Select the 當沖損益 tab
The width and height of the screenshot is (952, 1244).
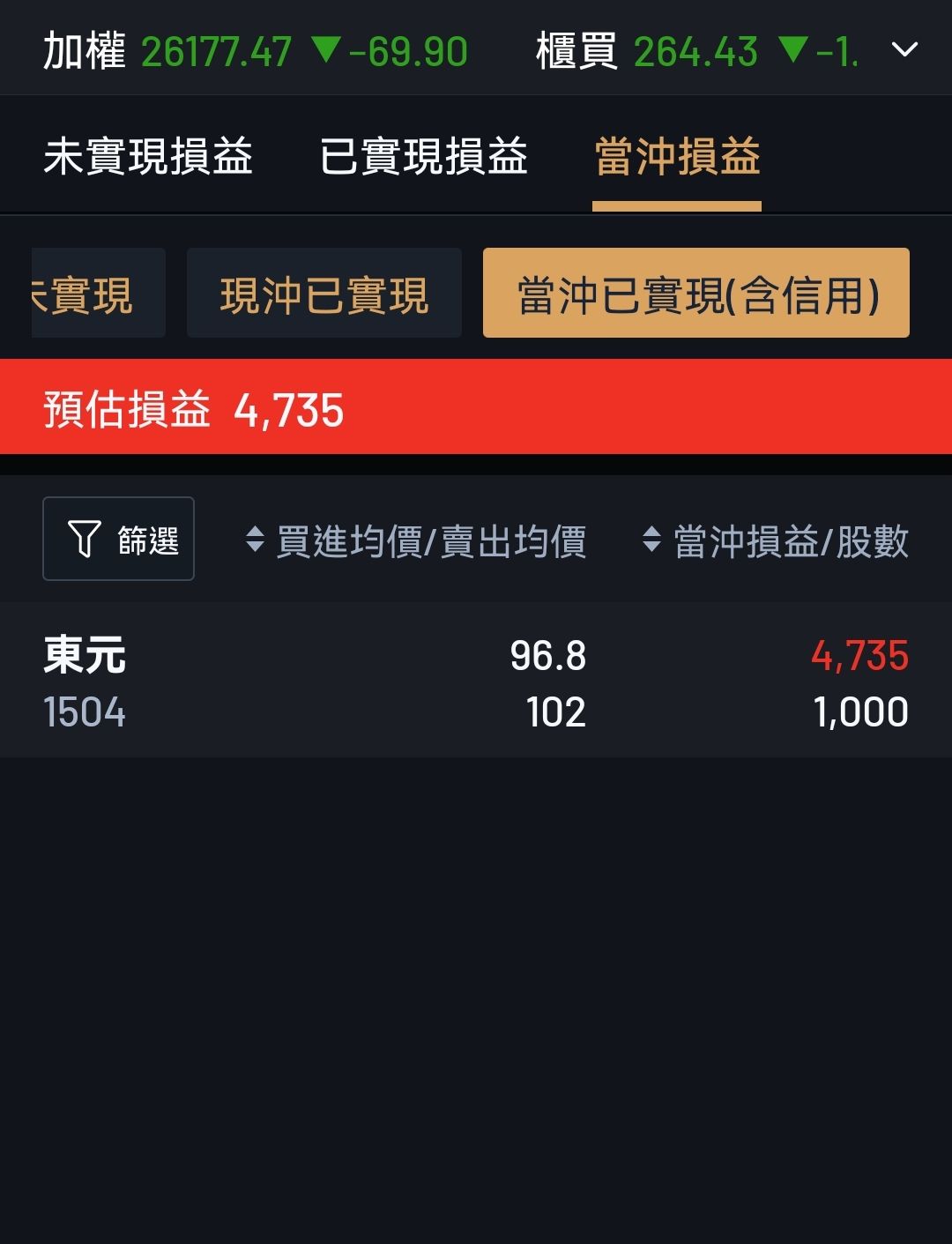point(677,157)
